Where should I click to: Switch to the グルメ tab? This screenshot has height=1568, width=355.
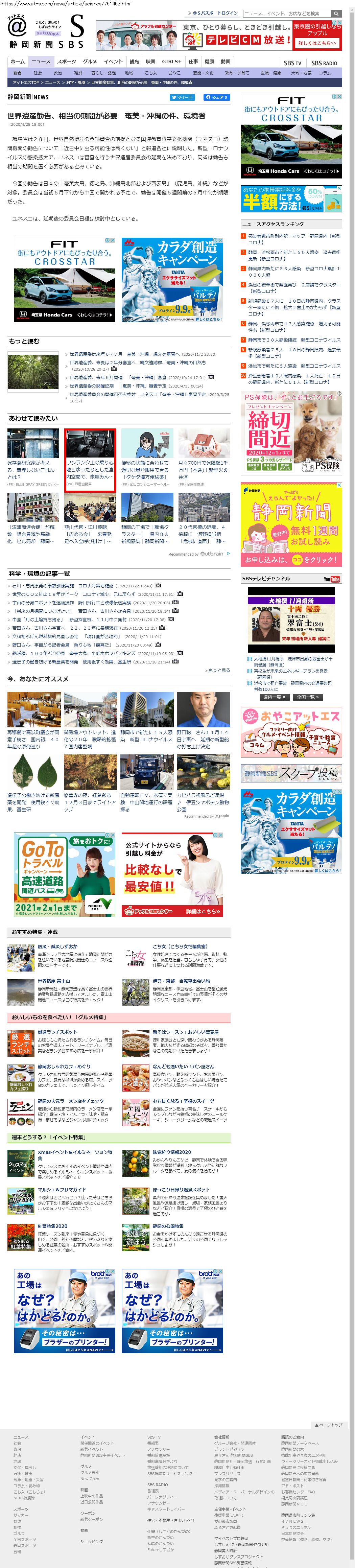pyautogui.click(x=90, y=62)
